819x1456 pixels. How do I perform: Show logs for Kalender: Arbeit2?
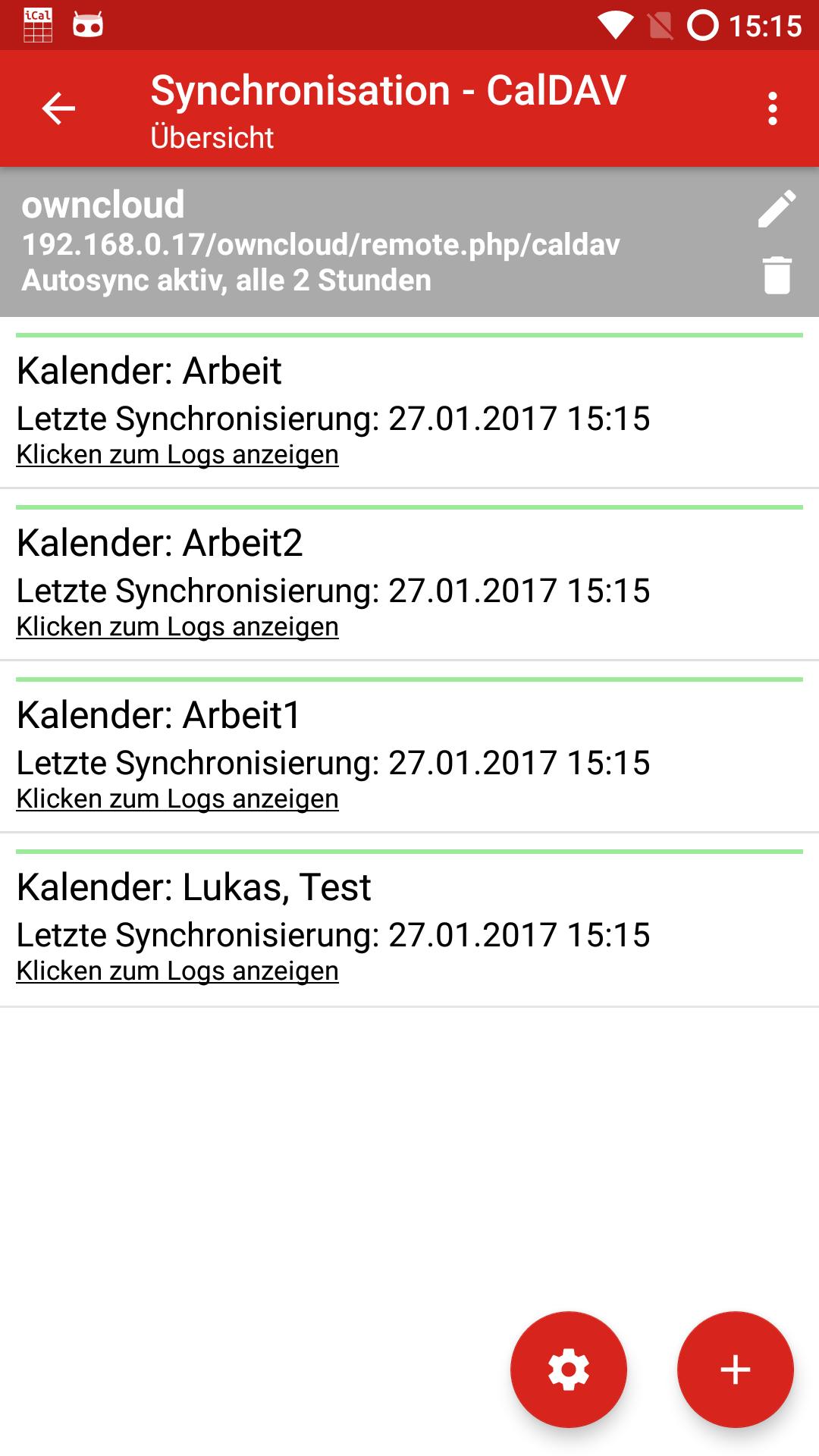(177, 627)
